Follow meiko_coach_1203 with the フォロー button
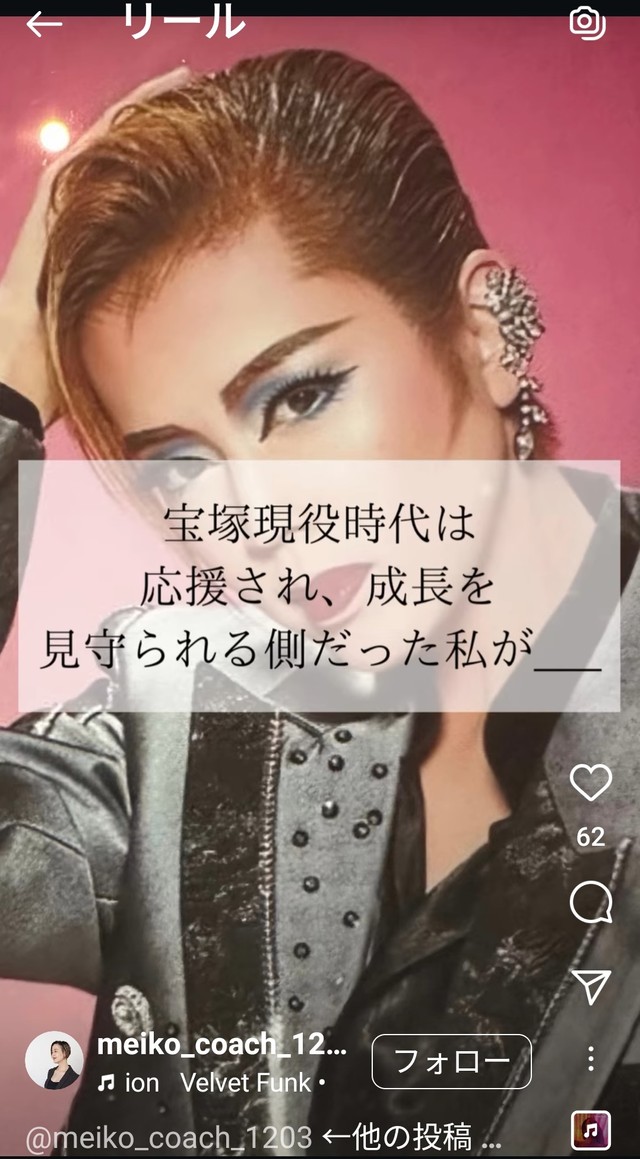 pos(451,1061)
